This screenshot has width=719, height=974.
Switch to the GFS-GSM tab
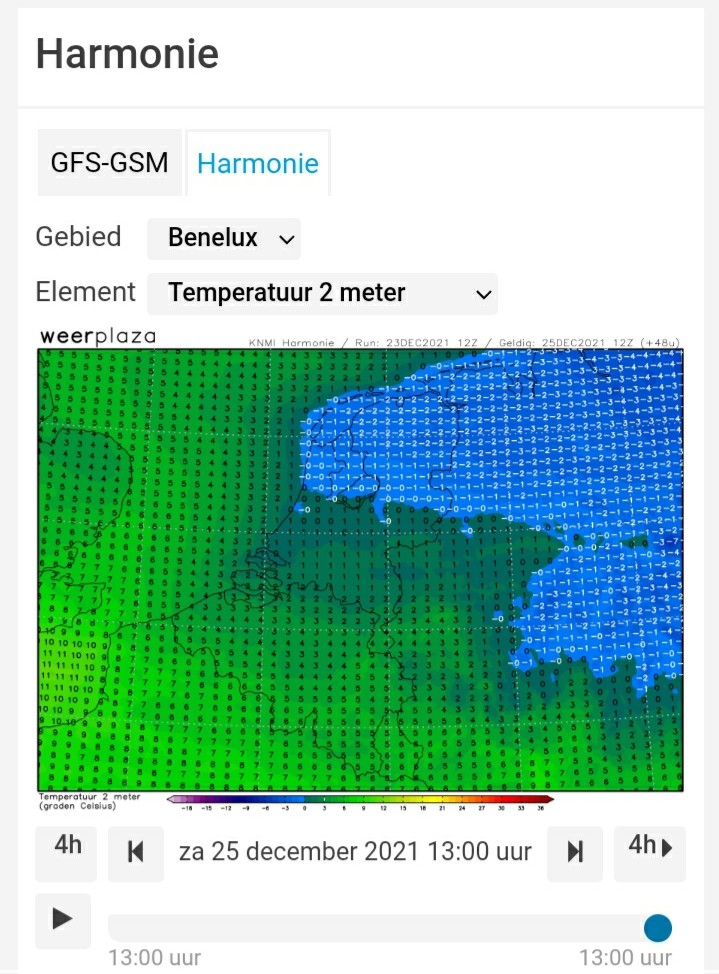click(109, 163)
